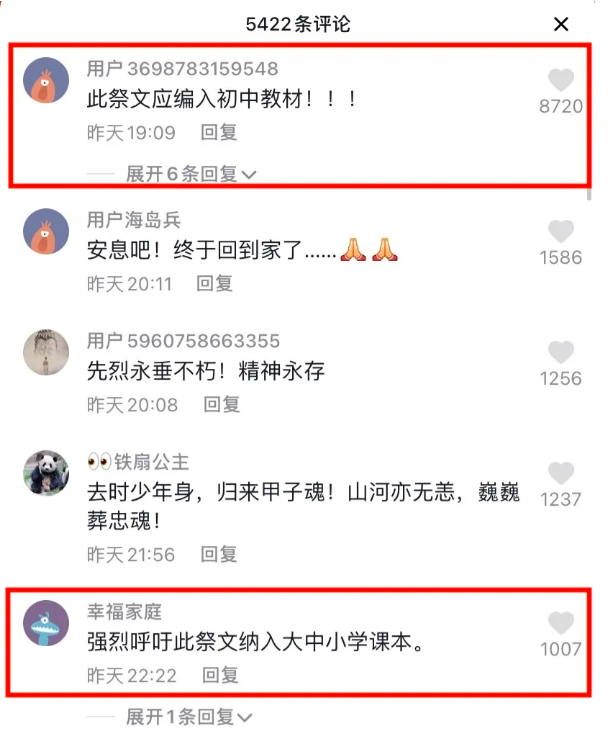This screenshot has width=616, height=745.
Task: Like 幸福家庭's comment
Action: [x=561, y=624]
